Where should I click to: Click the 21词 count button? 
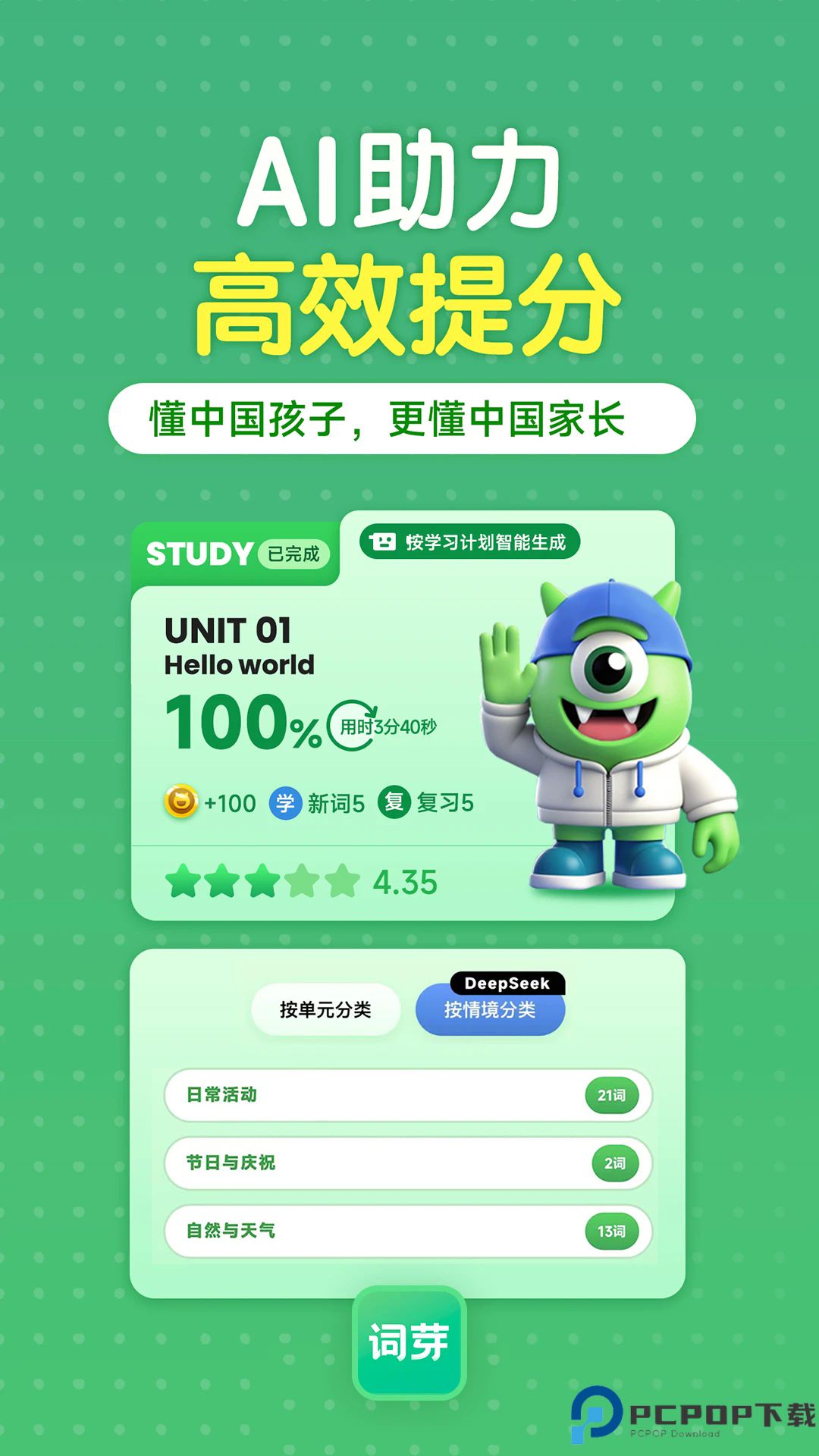[613, 1094]
